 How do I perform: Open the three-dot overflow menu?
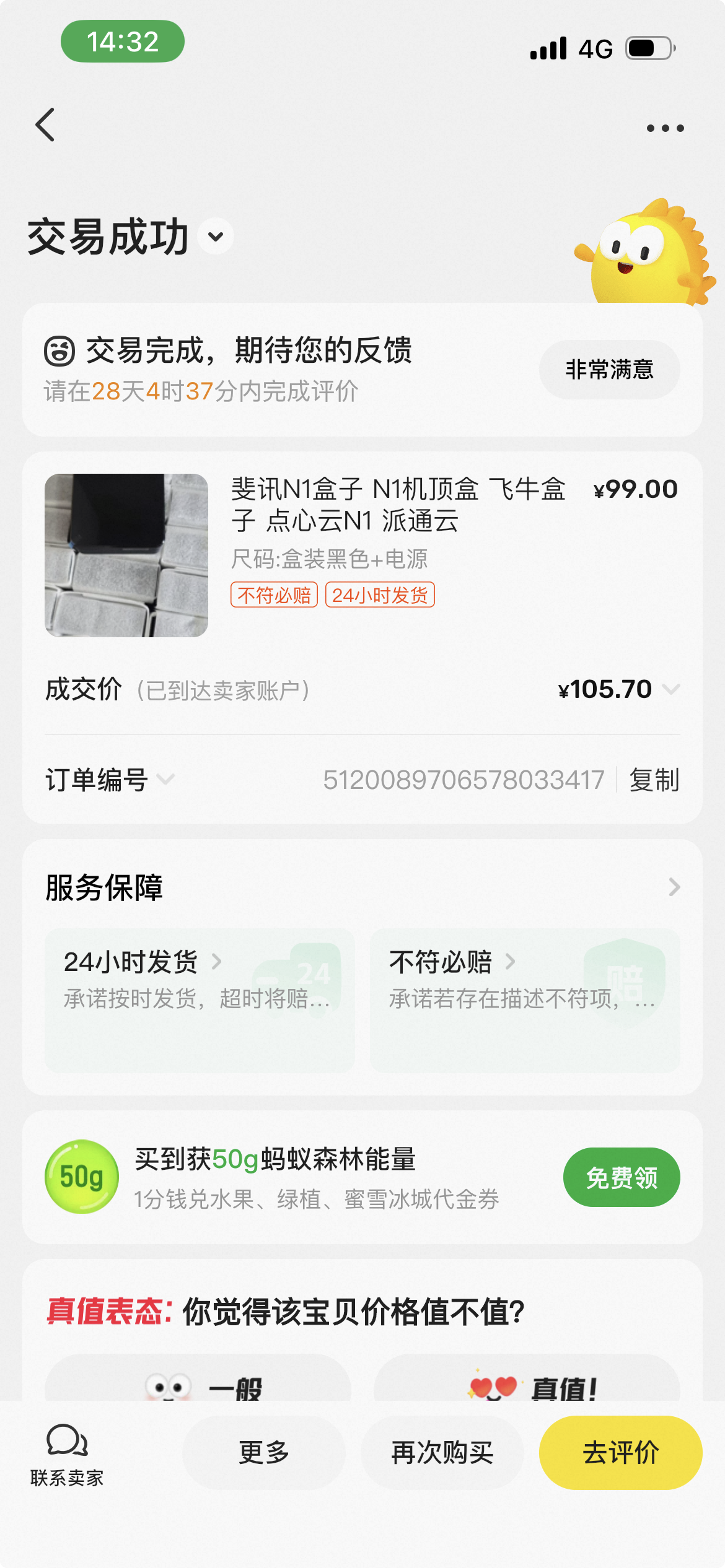point(665,128)
